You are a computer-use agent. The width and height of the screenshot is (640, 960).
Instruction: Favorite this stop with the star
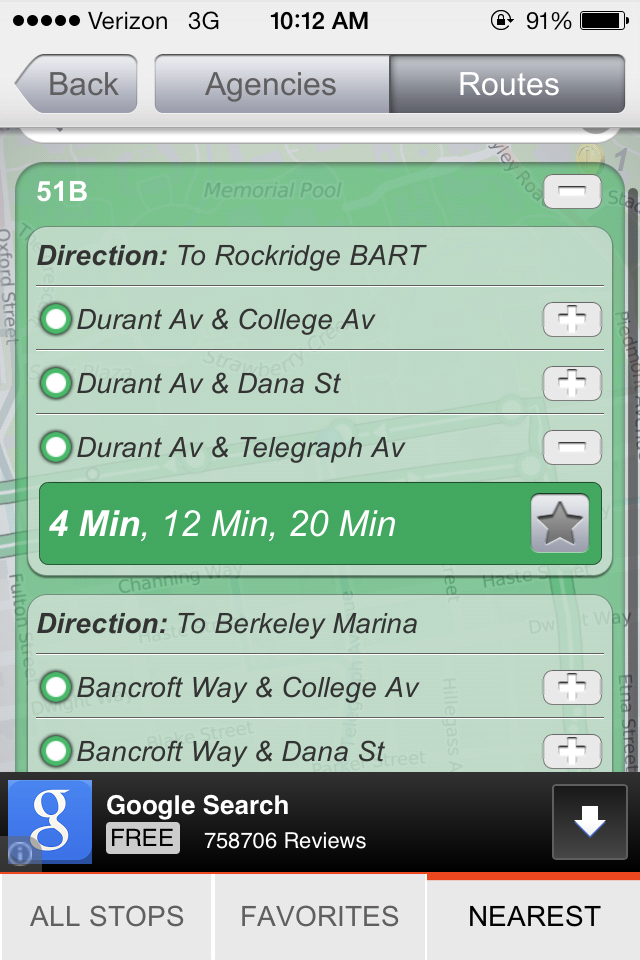[x=559, y=524]
